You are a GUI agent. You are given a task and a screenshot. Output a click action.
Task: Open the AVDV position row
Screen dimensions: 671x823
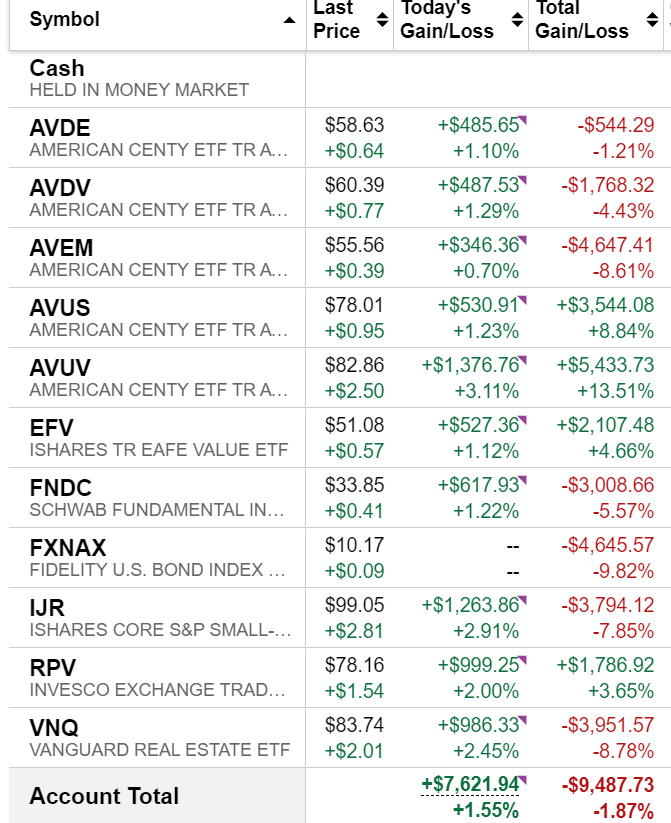point(60,188)
